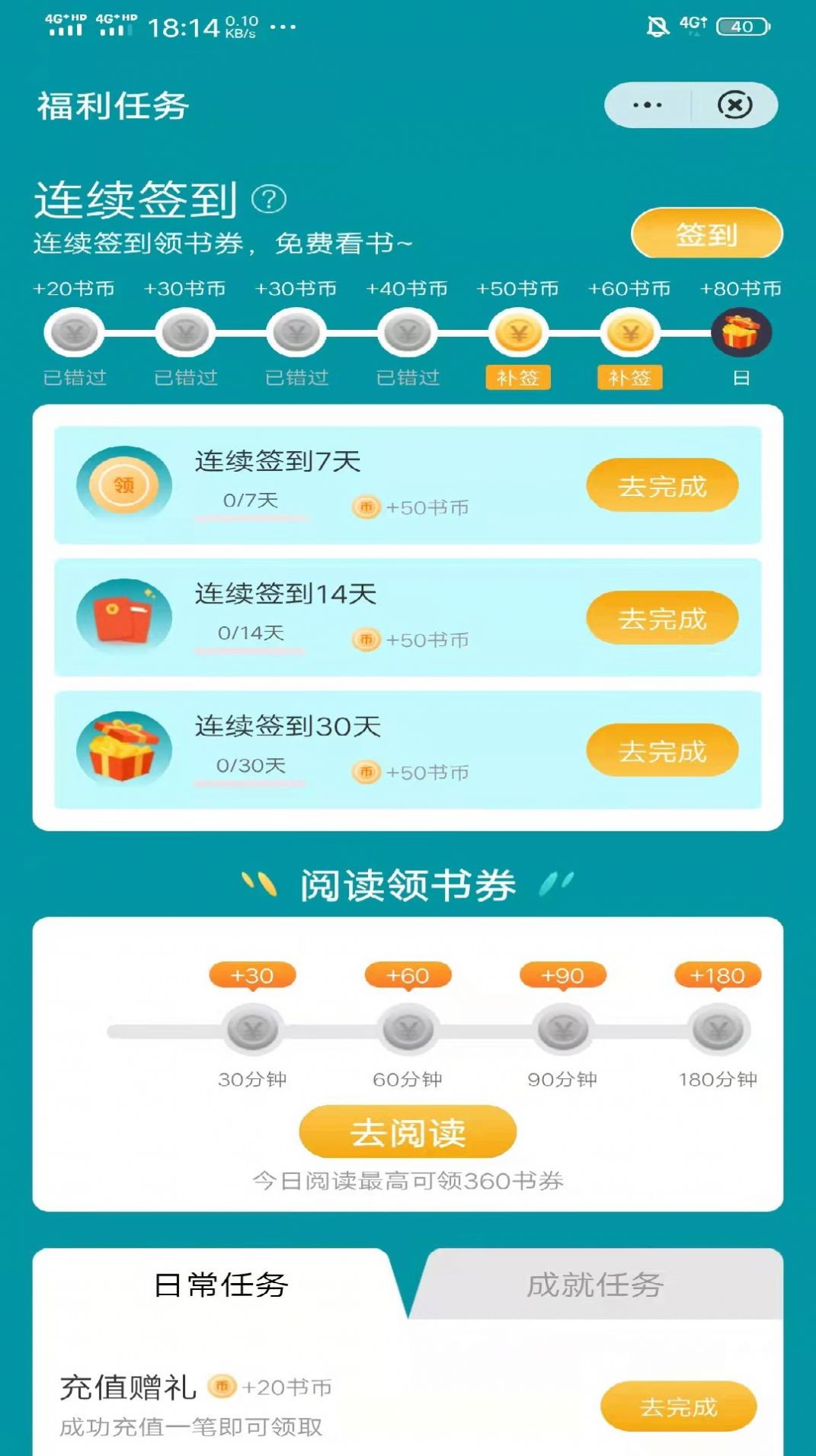Image resolution: width=816 pixels, height=1456 pixels.
Task: Tap 去完成 for 连续签到14天
Action: 661,618
